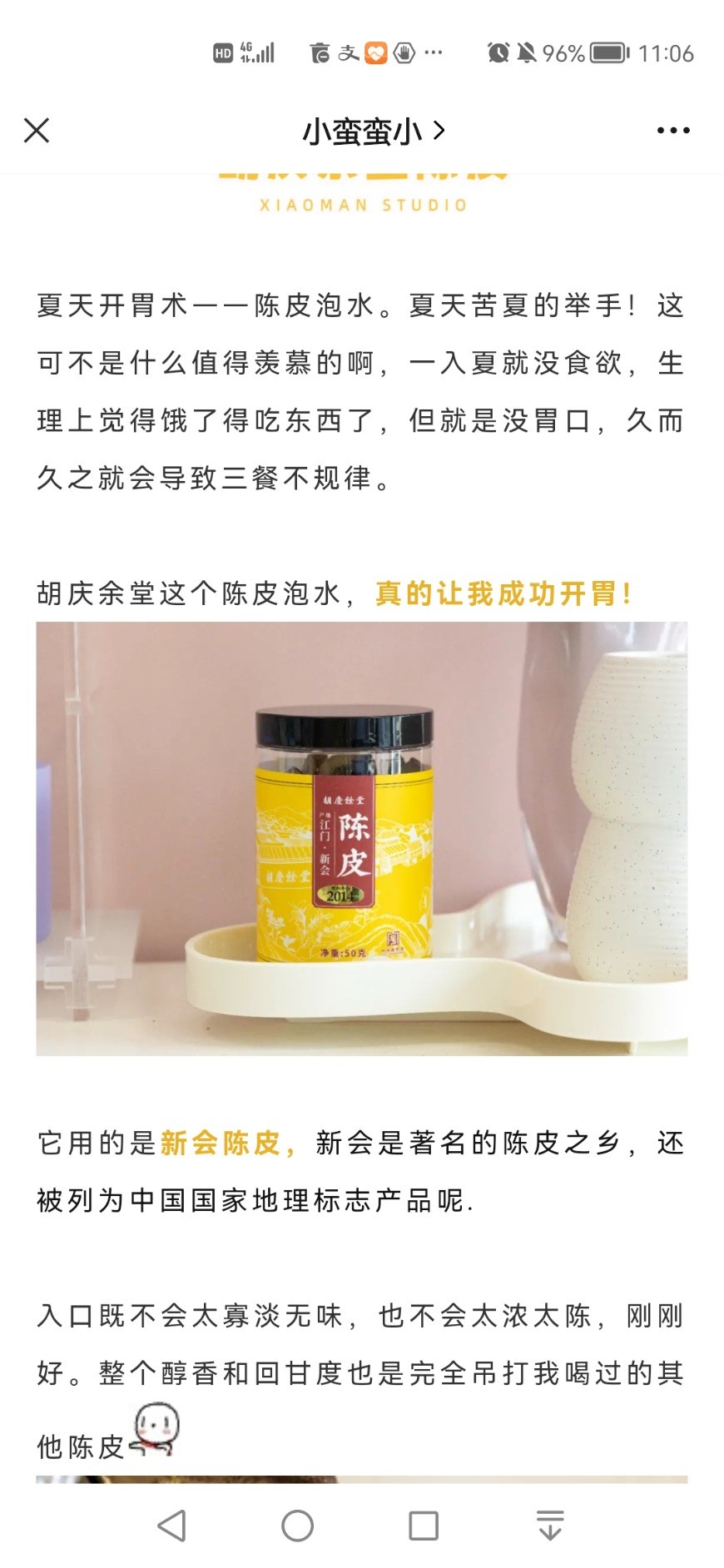The height and width of the screenshot is (1568, 724).
Task: Go back with the system back button
Action: coord(171,1526)
